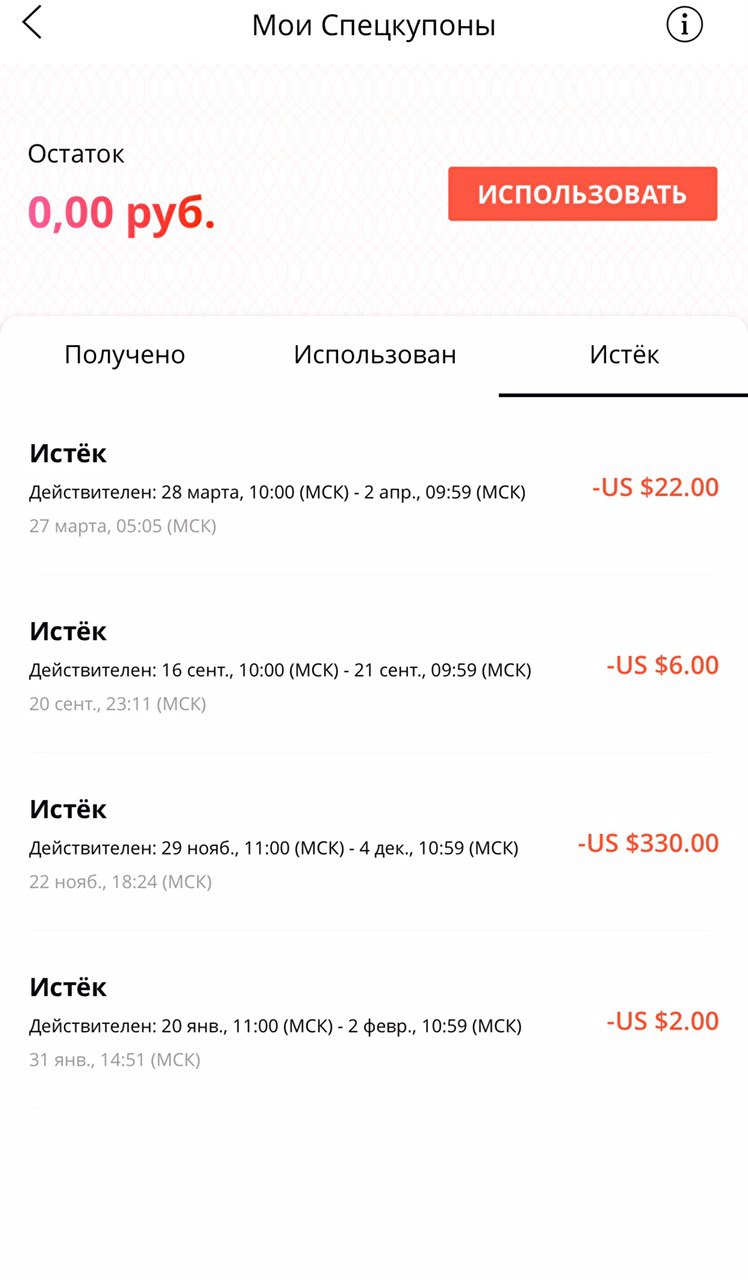Go back from Мои Спецкупоны

[32, 23]
